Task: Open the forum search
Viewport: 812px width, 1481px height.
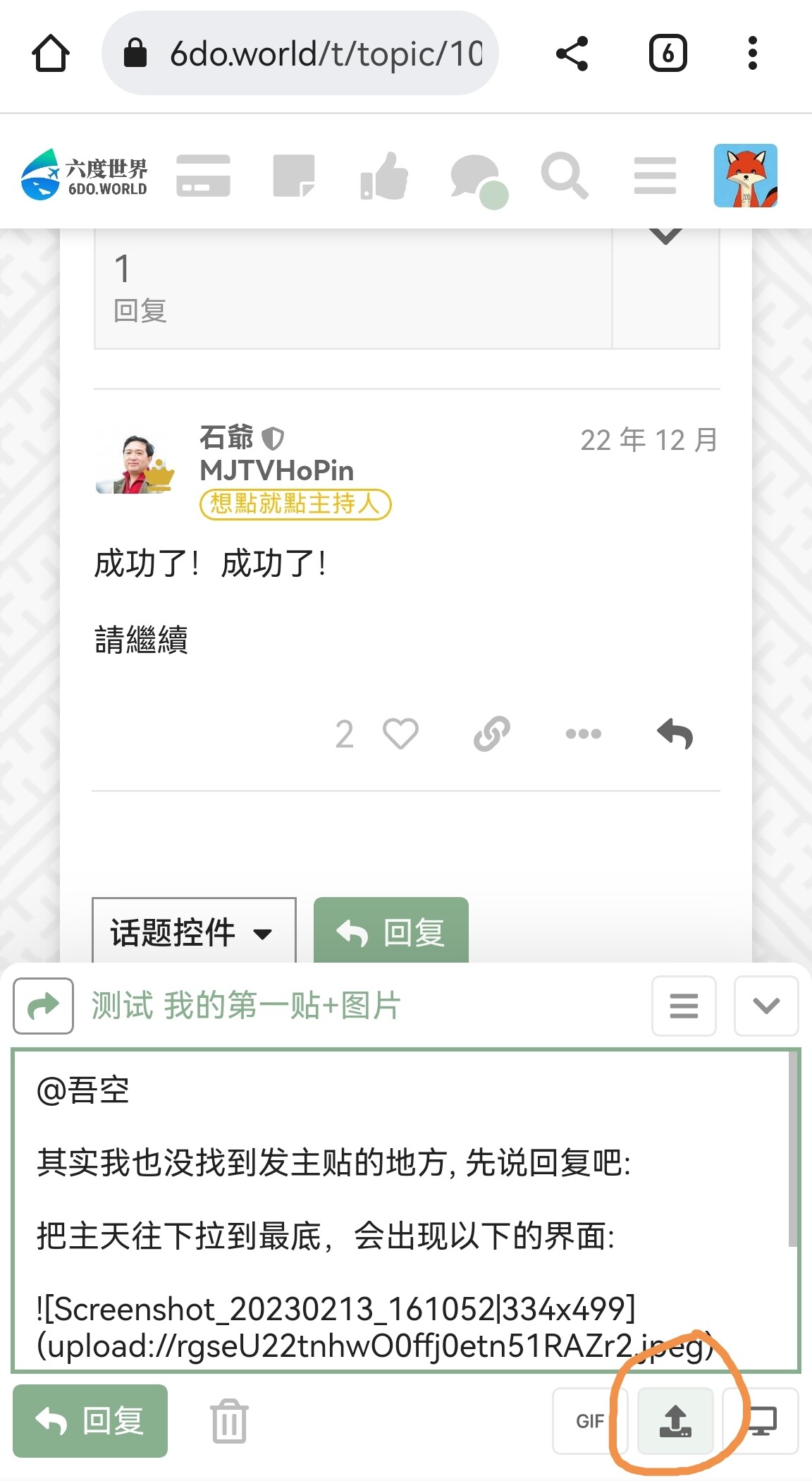Action: pyautogui.click(x=565, y=176)
